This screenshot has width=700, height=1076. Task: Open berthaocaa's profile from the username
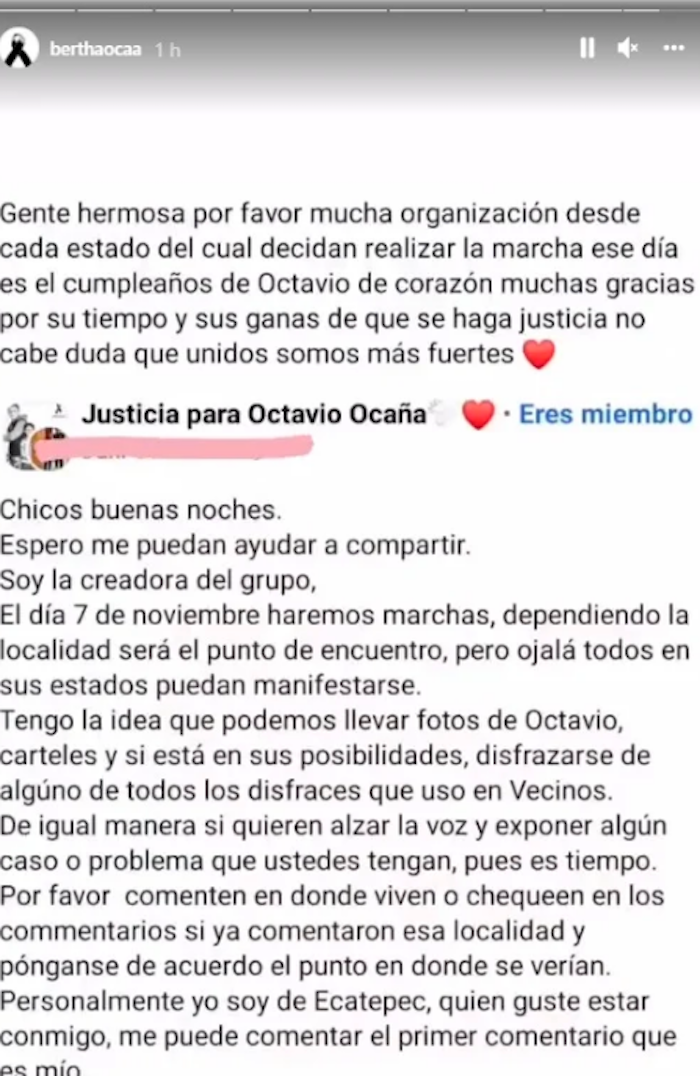pyautogui.click(x=97, y=49)
